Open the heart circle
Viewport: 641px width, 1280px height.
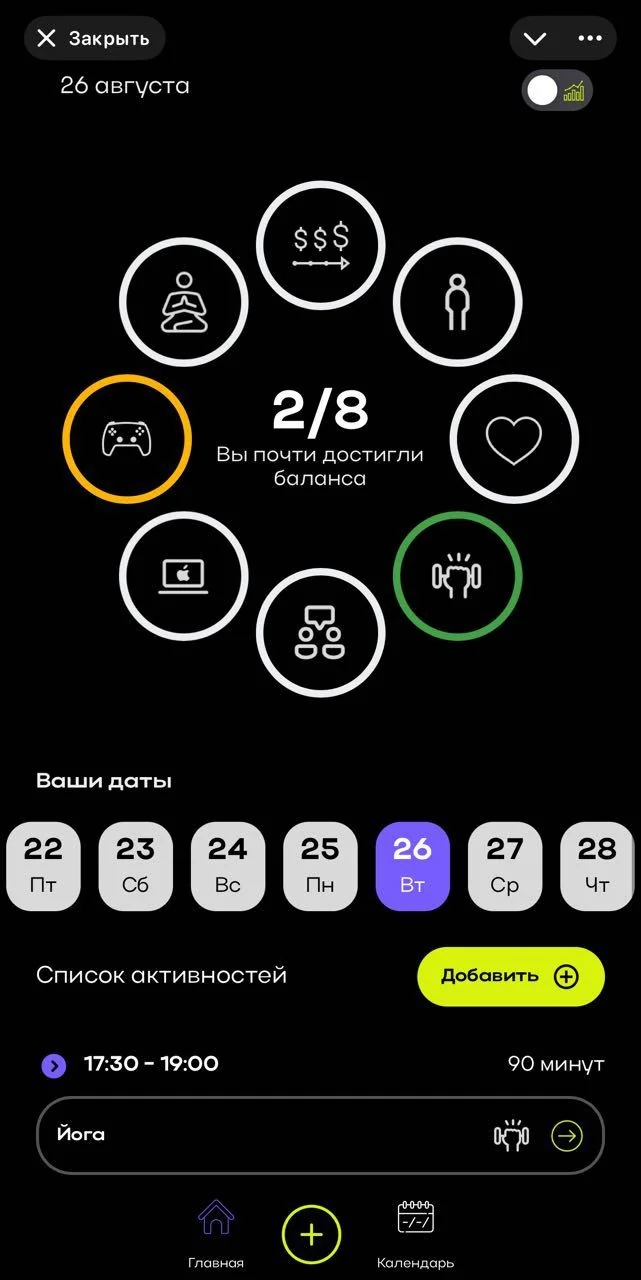[x=514, y=438]
